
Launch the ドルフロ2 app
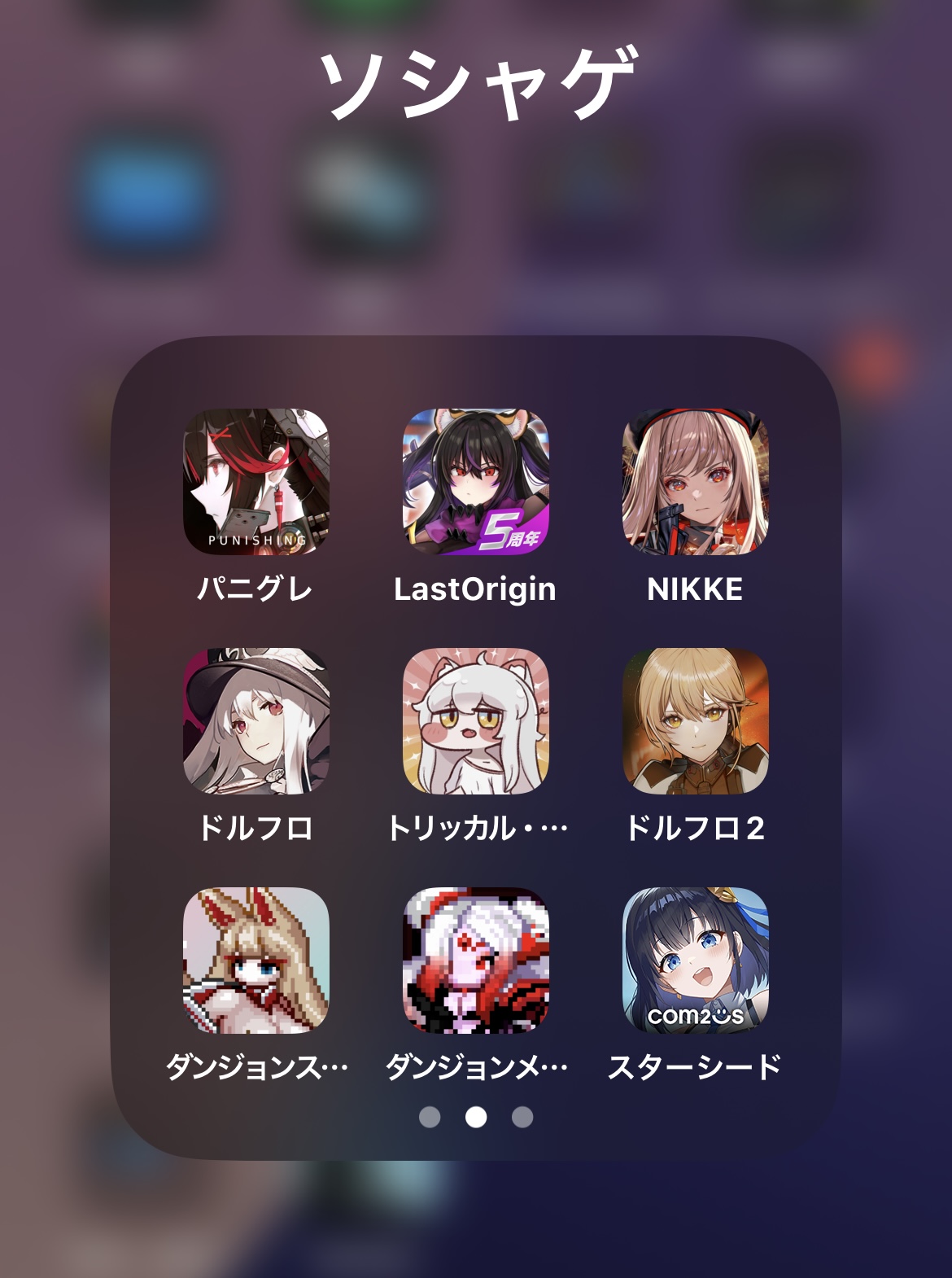(x=695, y=721)
